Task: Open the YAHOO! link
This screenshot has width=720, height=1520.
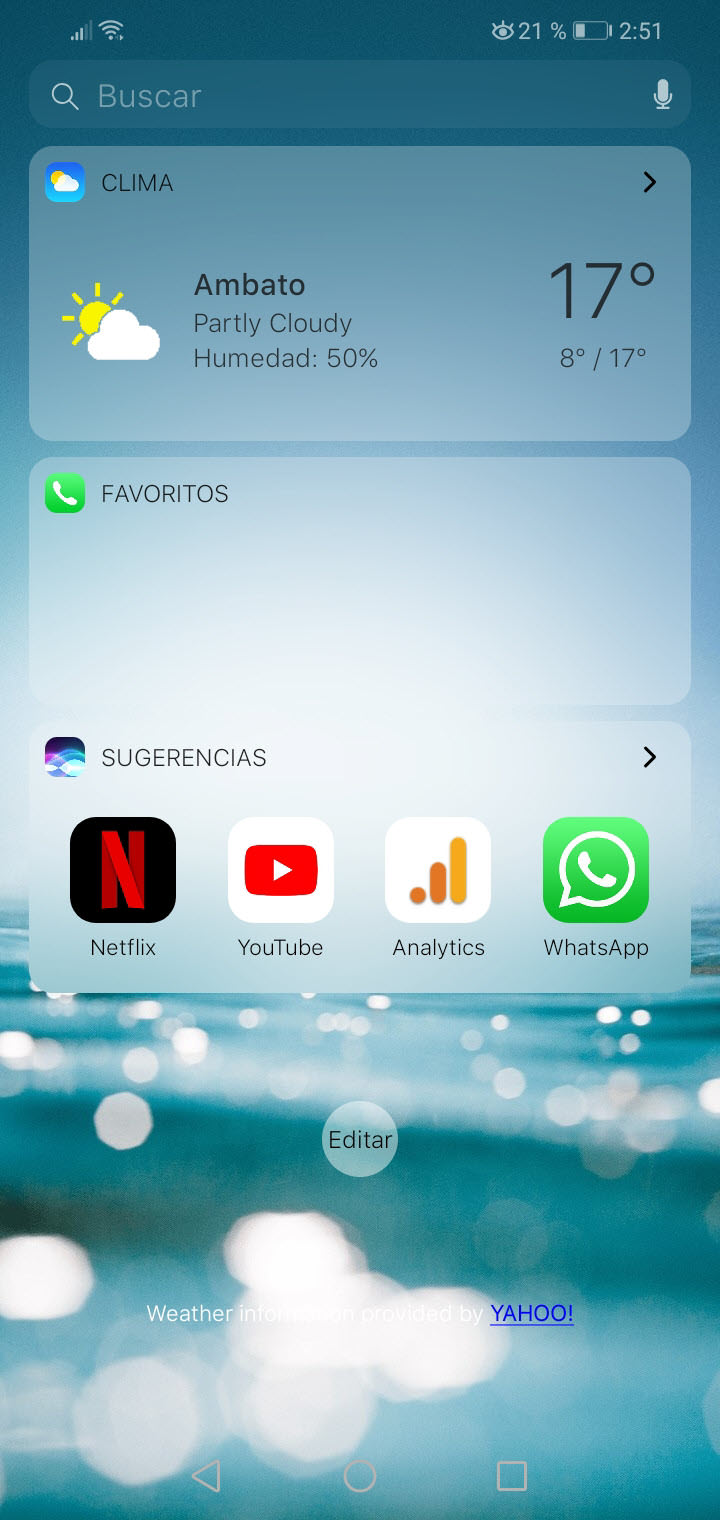Action: click(x=531, y=1313)
